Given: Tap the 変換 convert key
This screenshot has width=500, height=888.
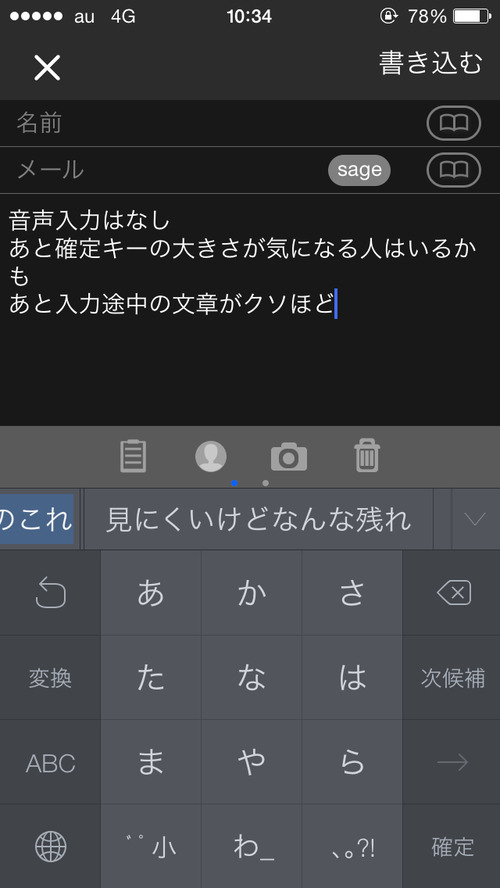Looking at the screenshot, I should (x=50, y=678).
